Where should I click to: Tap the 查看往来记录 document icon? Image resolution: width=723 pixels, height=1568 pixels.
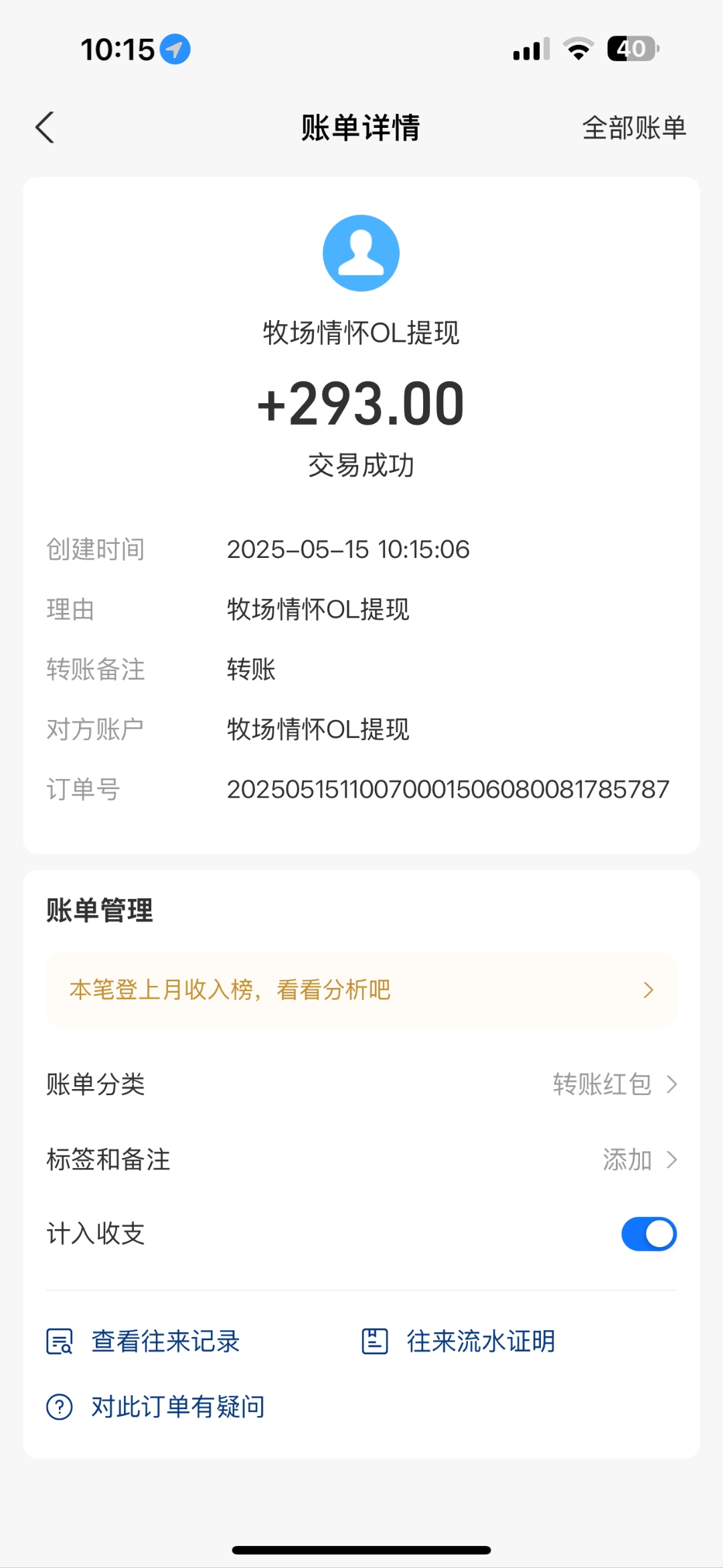59,1342
